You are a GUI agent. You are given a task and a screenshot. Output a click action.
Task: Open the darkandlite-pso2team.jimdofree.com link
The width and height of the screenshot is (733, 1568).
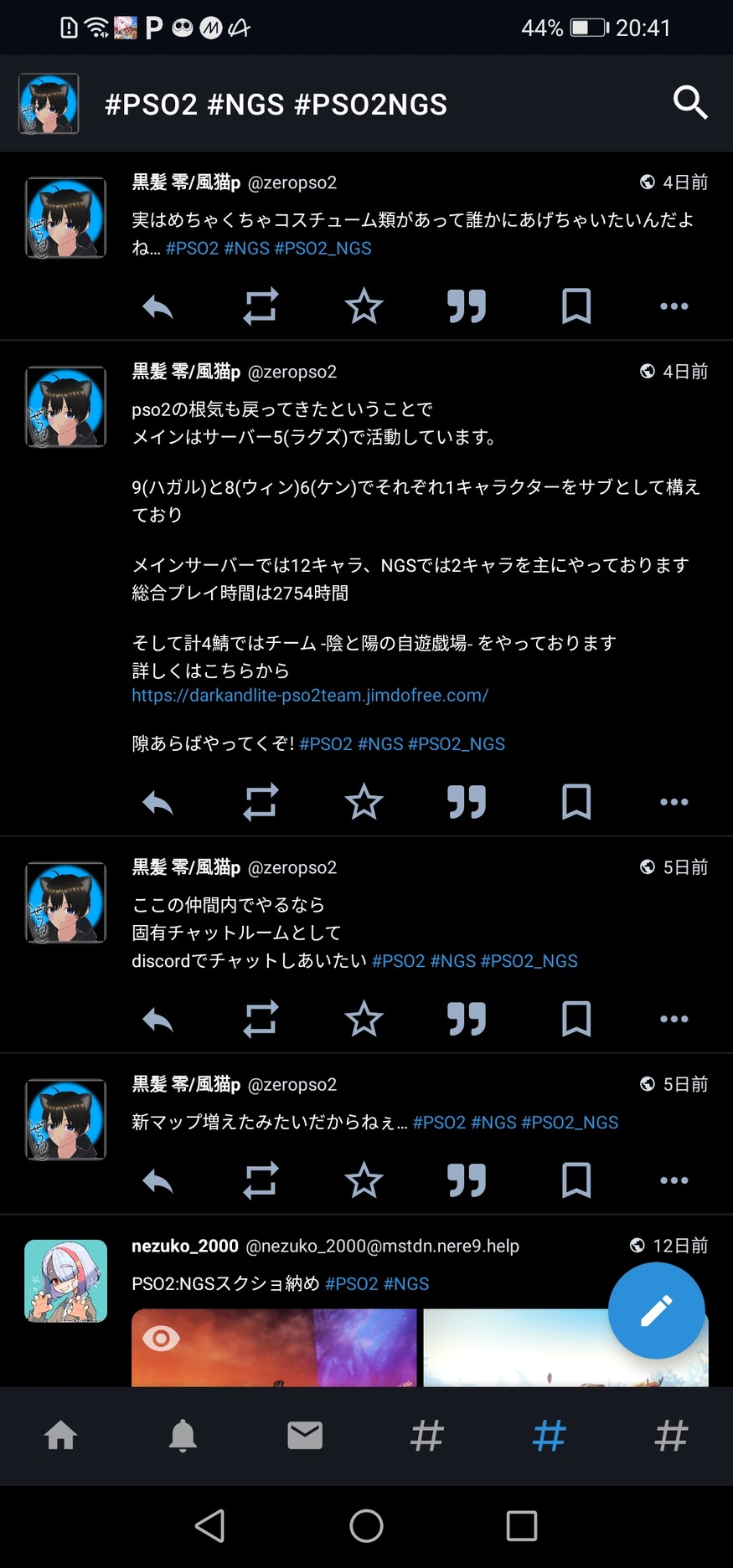click(310, 695)
